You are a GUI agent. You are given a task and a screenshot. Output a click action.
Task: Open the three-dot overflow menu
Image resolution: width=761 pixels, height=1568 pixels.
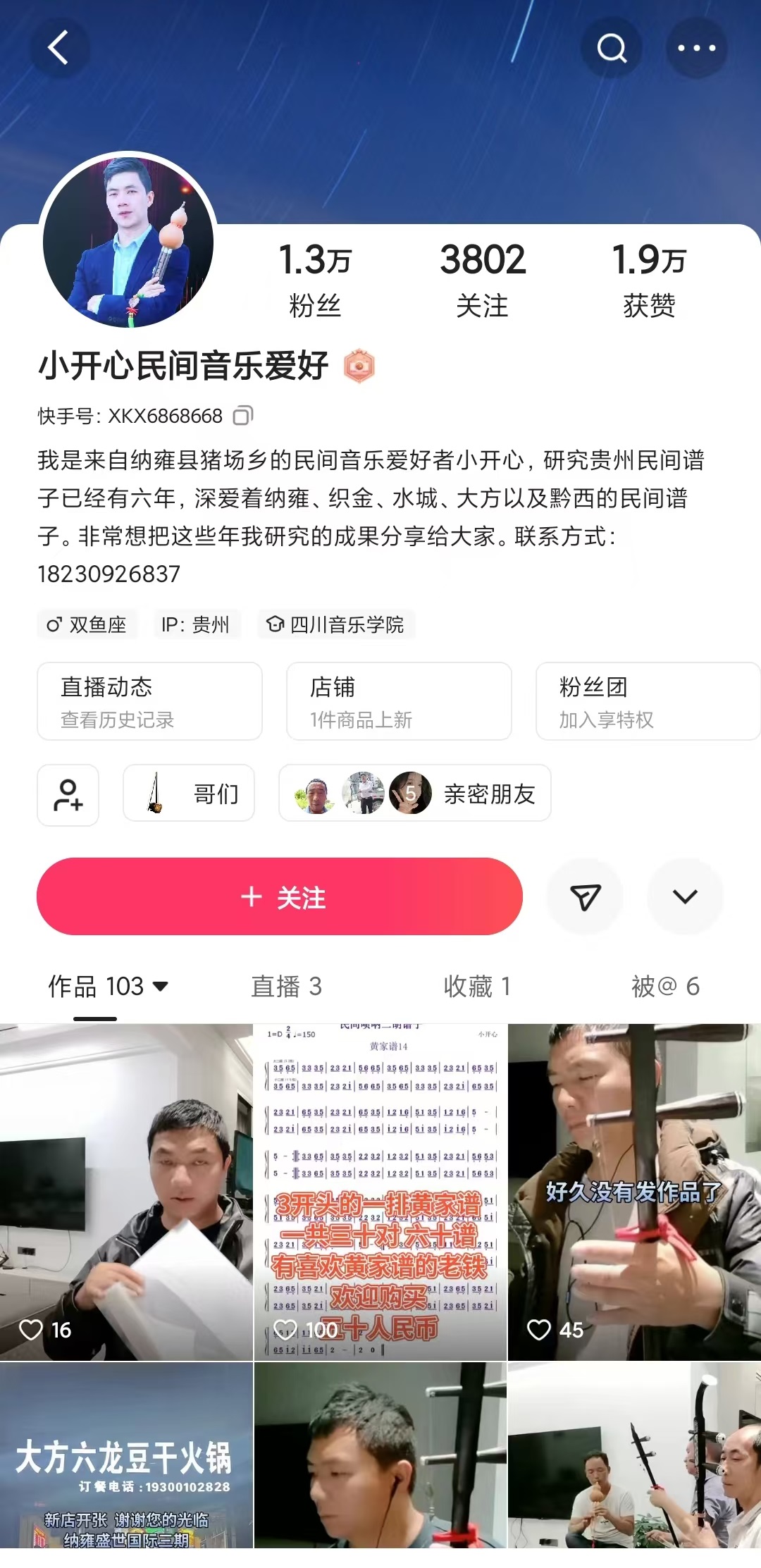click(696, 48)
